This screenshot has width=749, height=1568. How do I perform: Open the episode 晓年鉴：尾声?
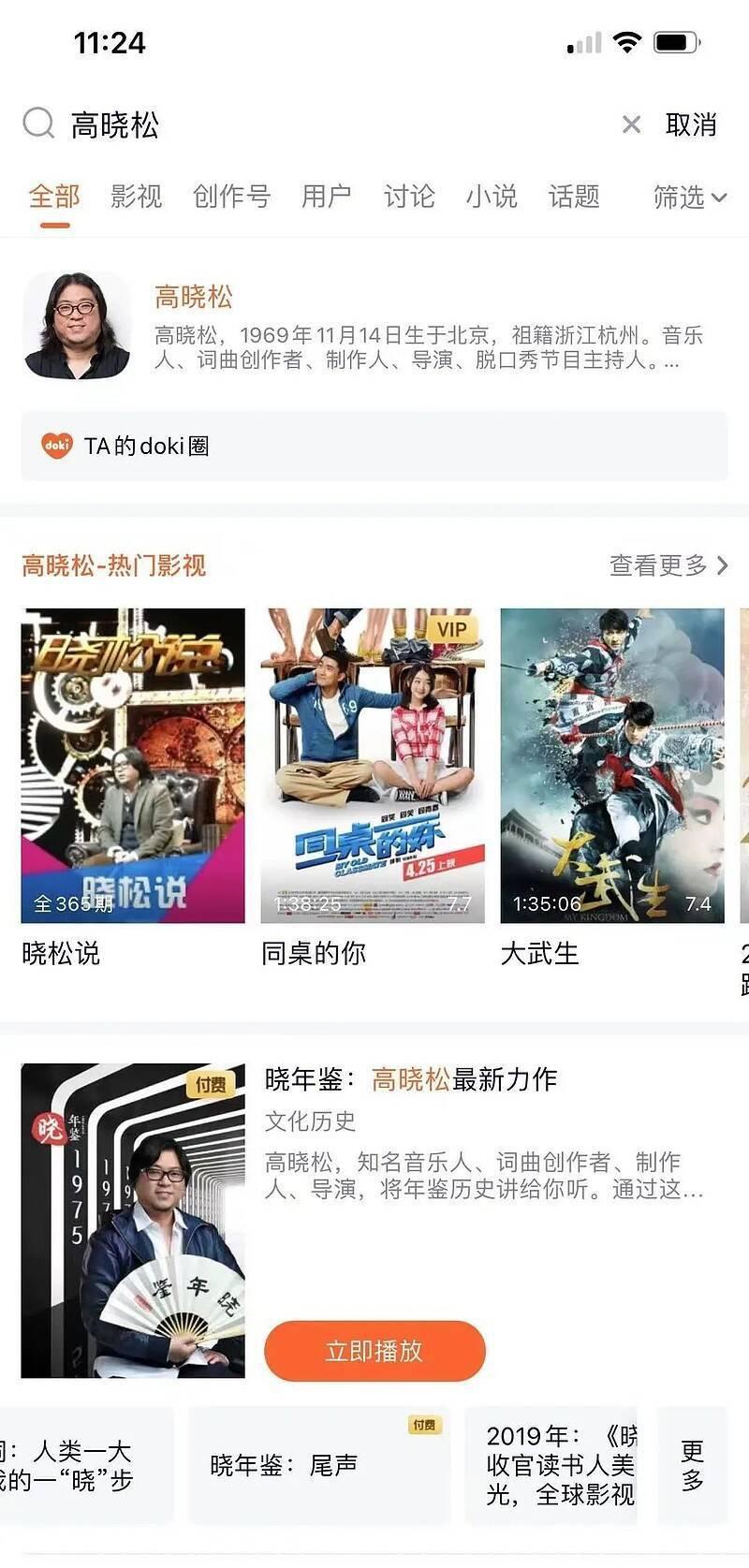pyautogui.click(x=319, y=1465)
